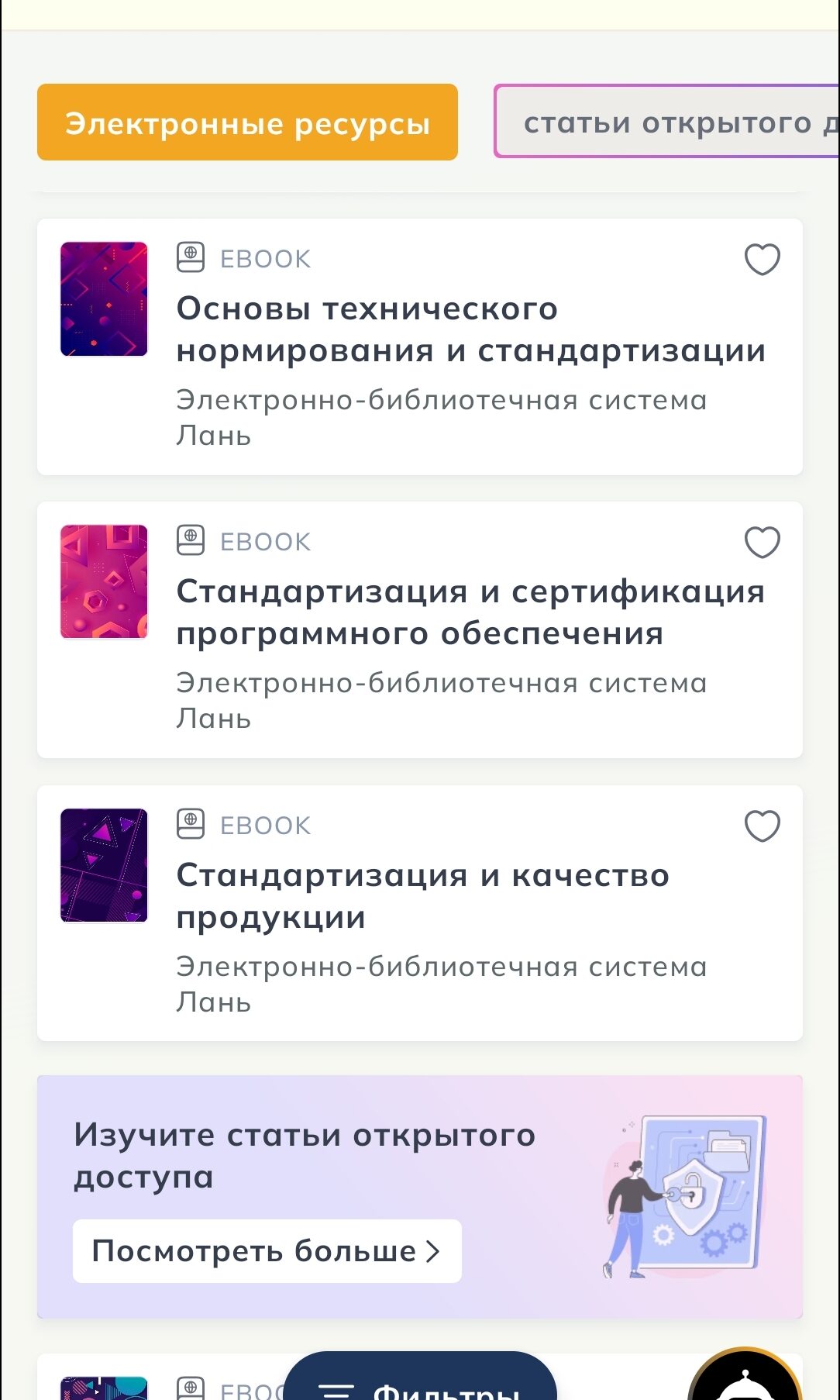Favorite Основы технического нормирования и стандартизации
This screenshot has width=840, height=1400.
coord(762,260)
